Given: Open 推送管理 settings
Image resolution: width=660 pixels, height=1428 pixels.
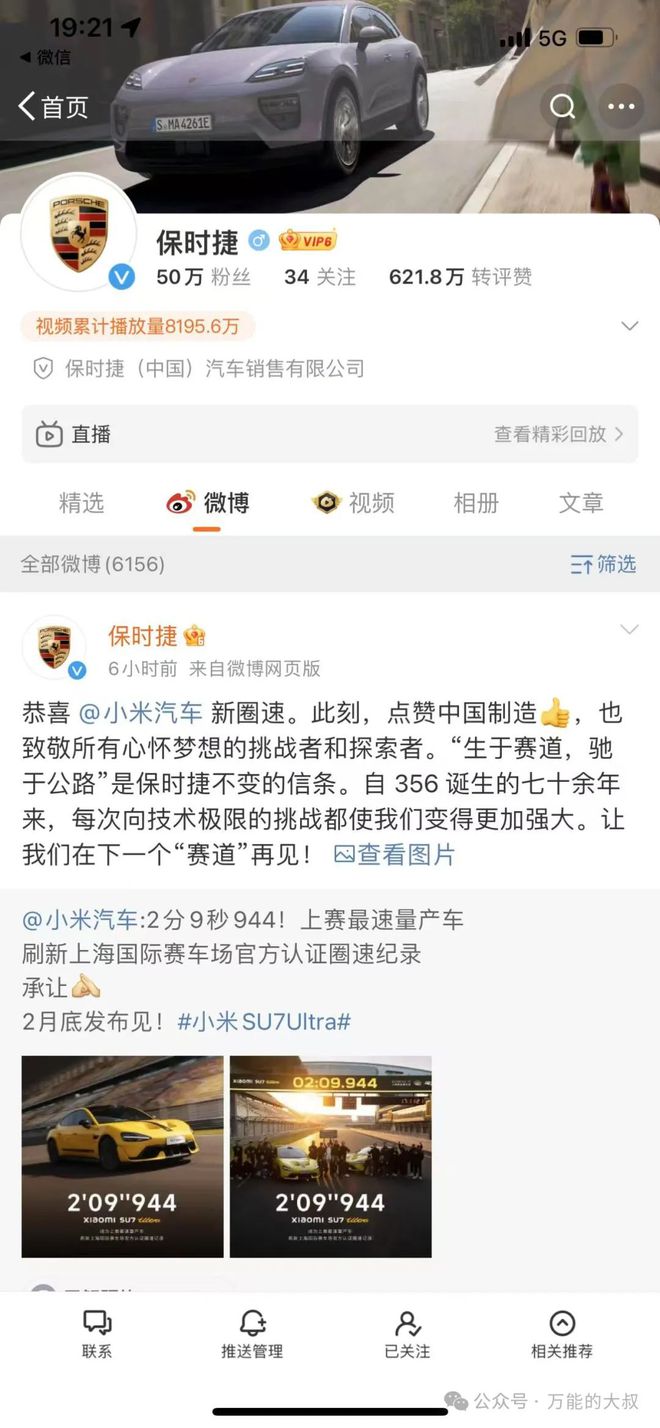Looking at the screenshot, I should coord(252,1335).
